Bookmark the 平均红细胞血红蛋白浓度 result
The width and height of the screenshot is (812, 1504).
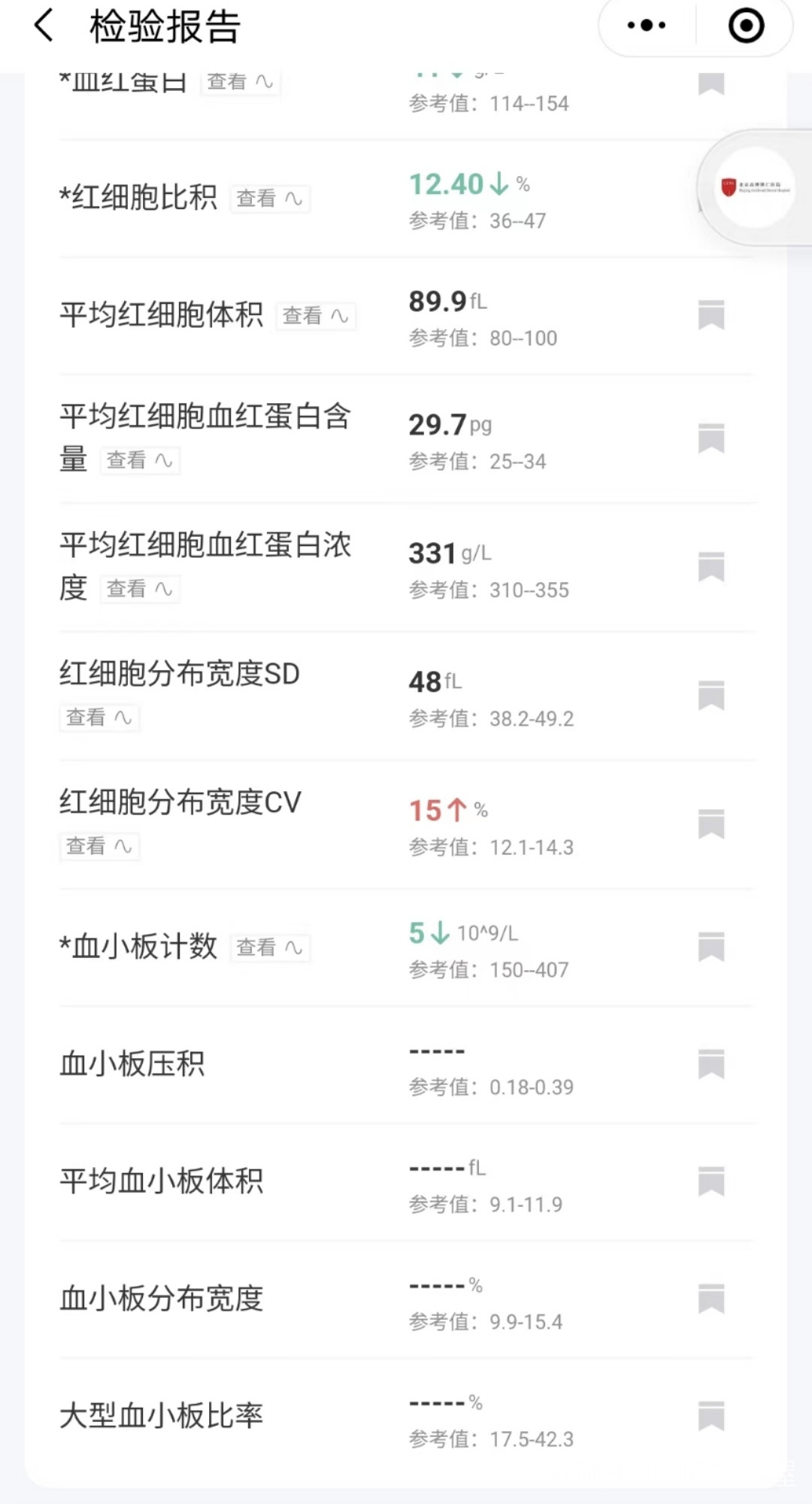point(710,567)
